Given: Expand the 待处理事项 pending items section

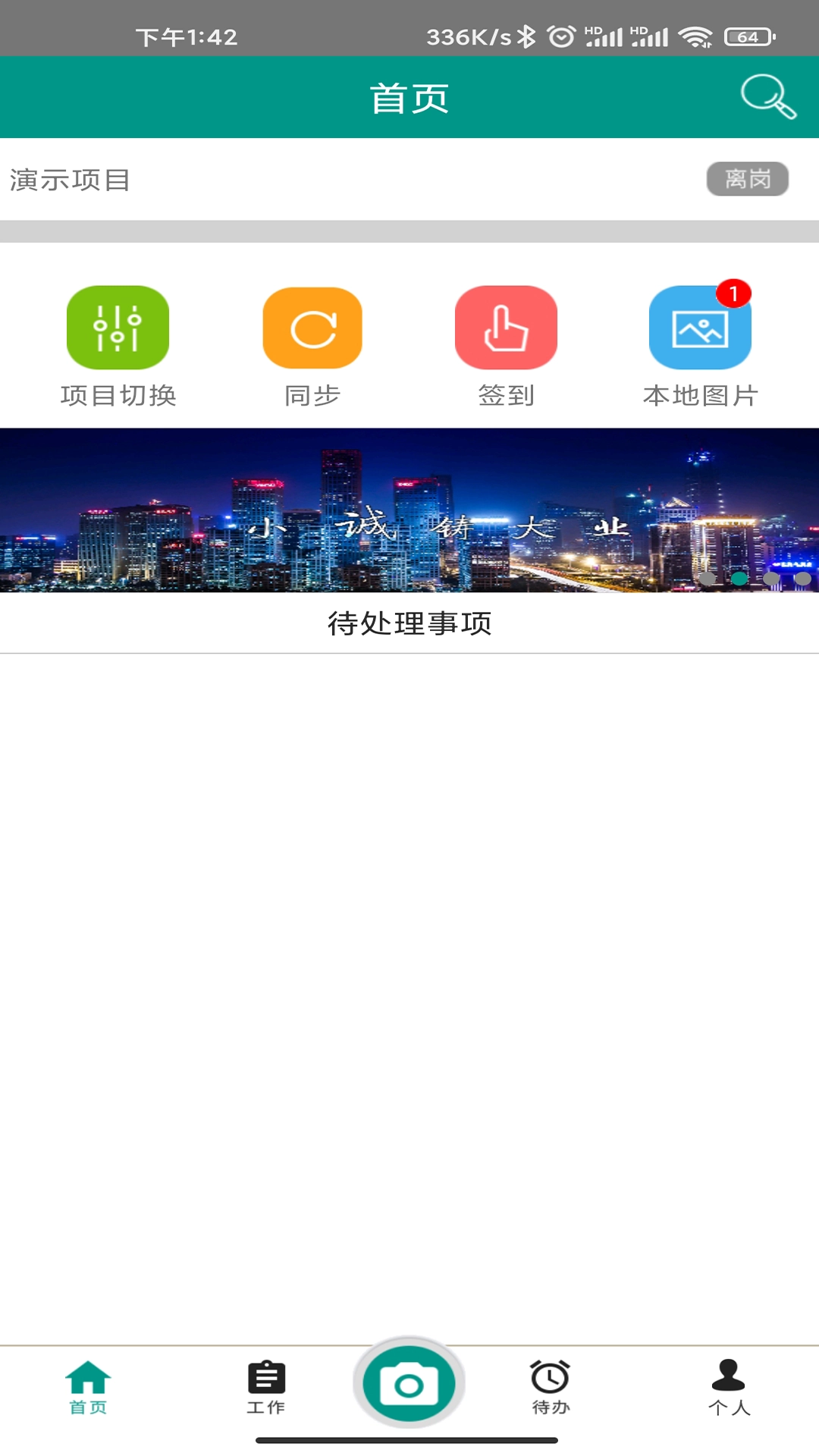Looking at the screenshot, I should pos(409,623).
